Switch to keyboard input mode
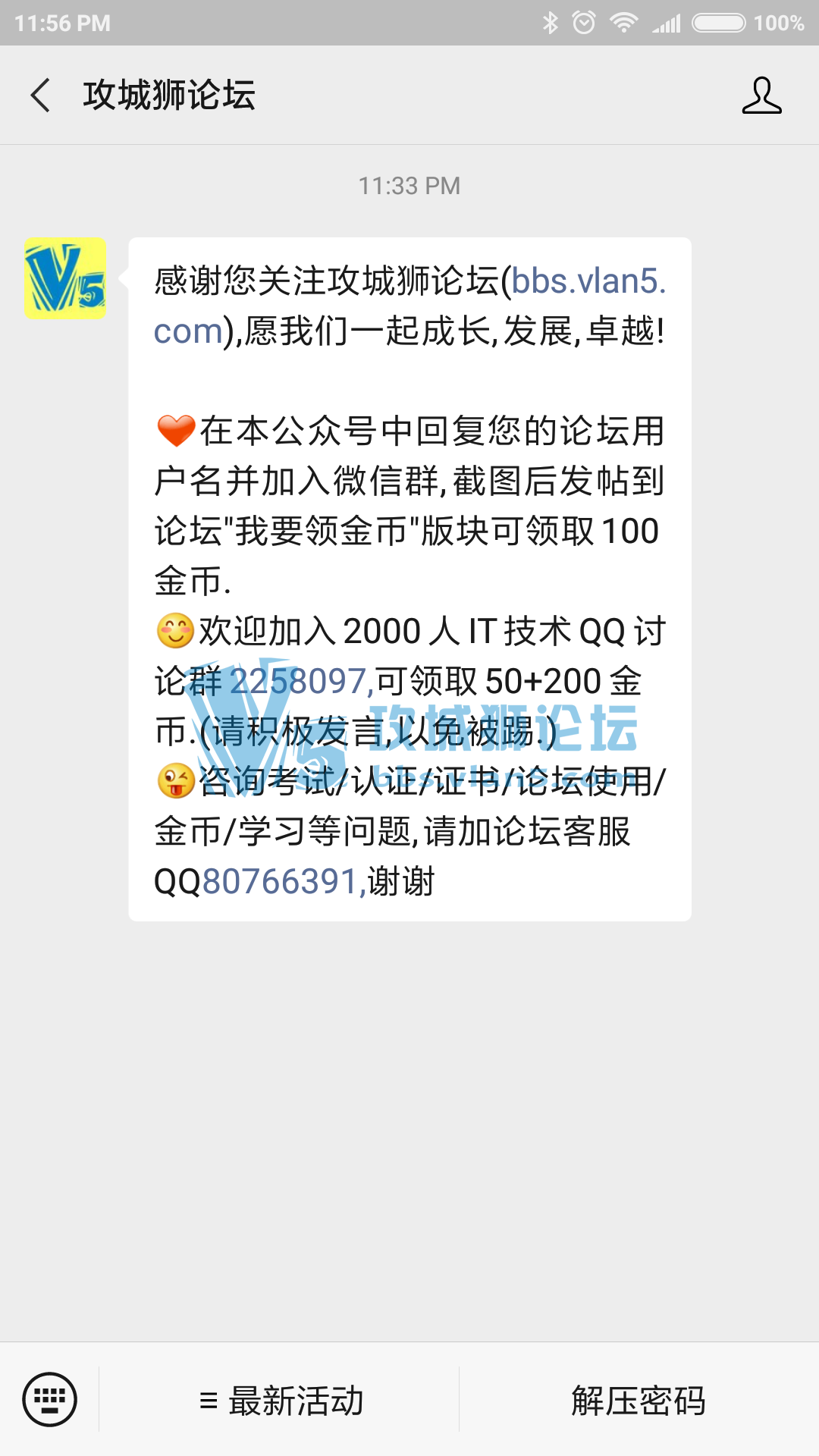This screenshot has height=1456, width=819. tap(49, 1399)
